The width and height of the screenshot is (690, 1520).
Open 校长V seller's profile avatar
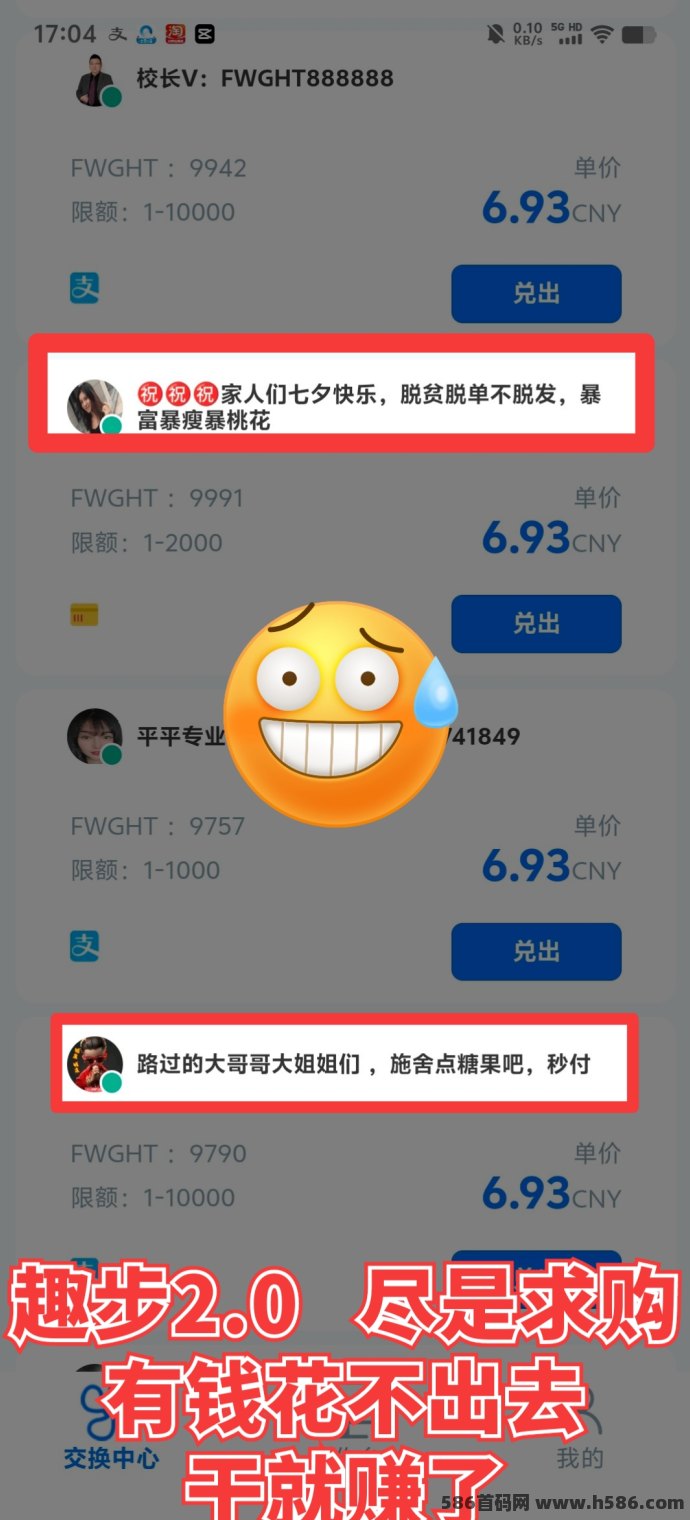[x=98, y=80]
